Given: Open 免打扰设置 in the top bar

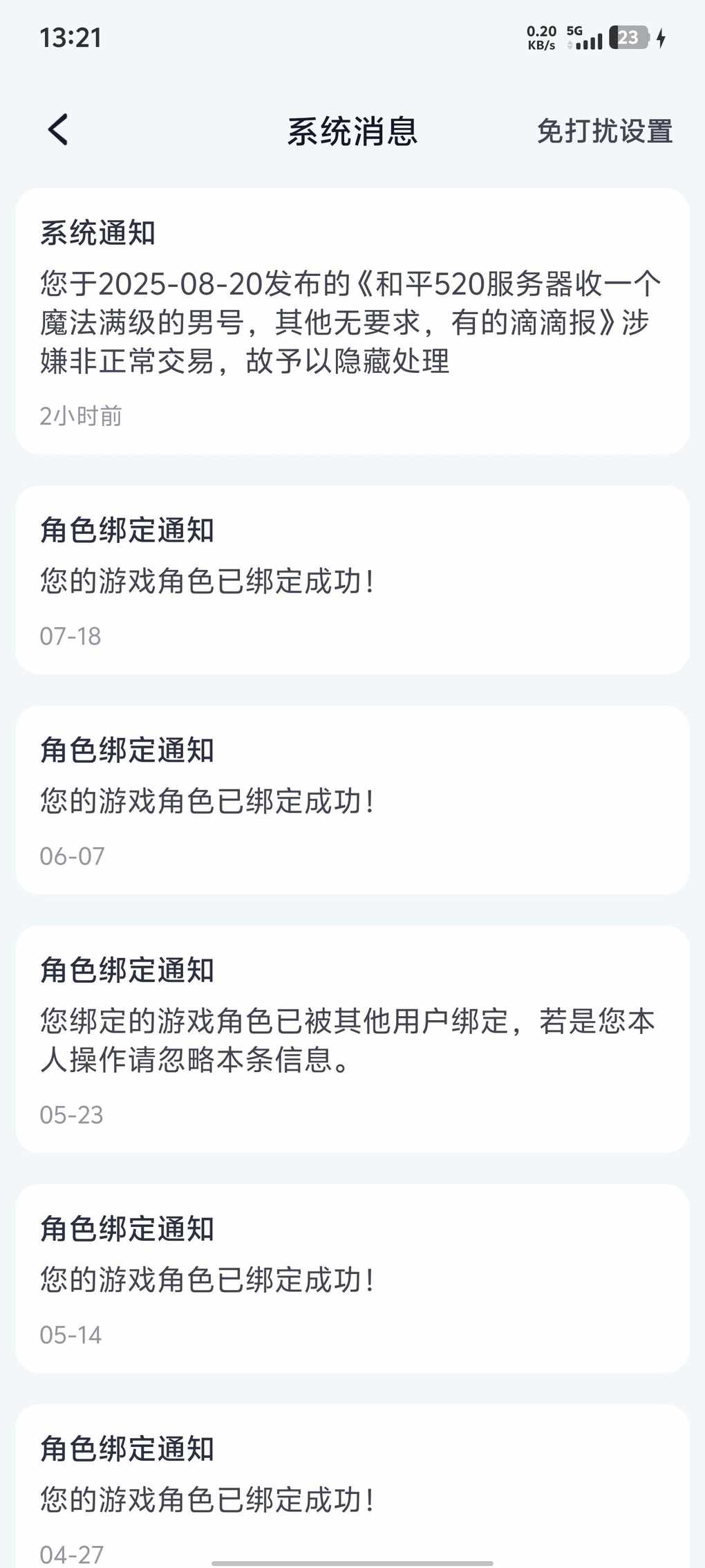Looking at the screenshot, I should [605, 131].
